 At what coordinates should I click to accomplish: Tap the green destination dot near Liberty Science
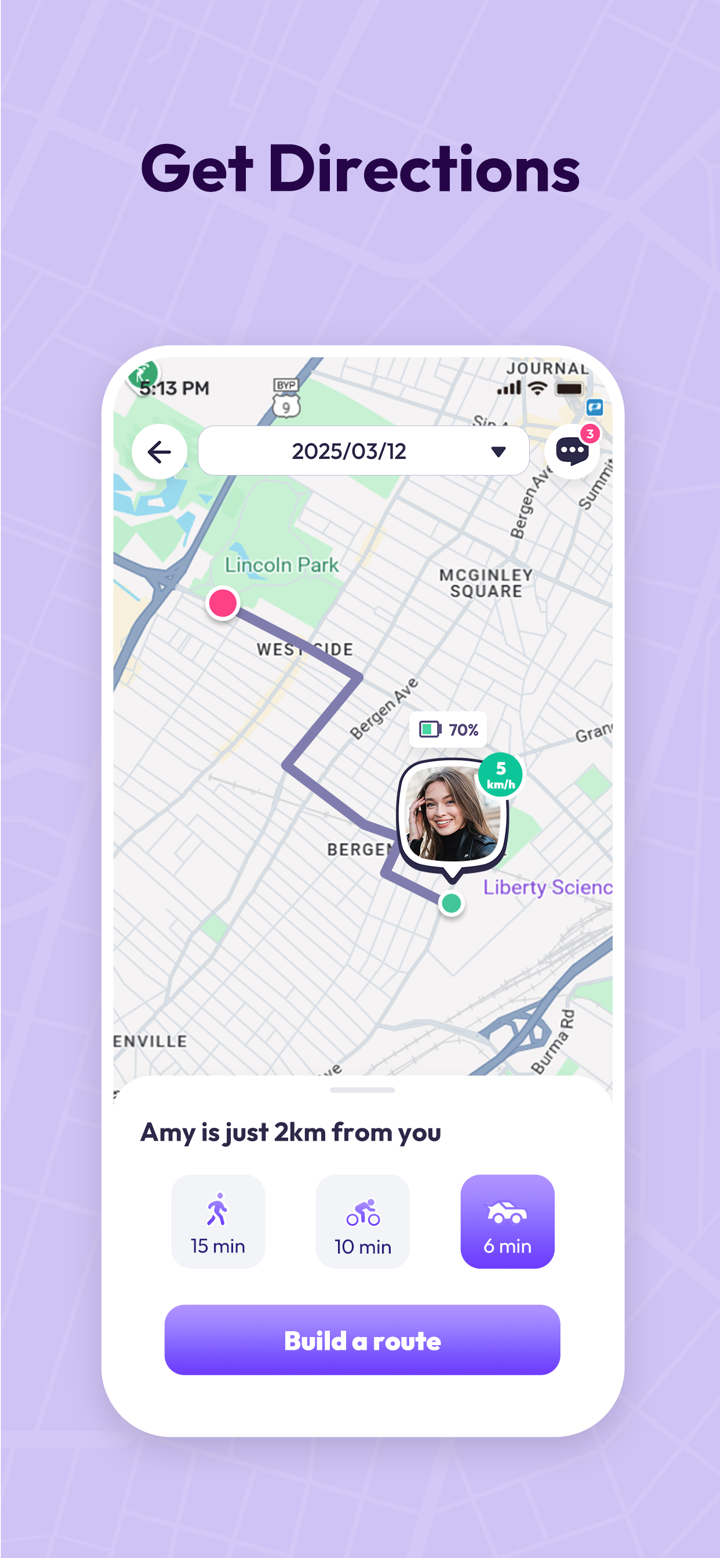point(450,902)
